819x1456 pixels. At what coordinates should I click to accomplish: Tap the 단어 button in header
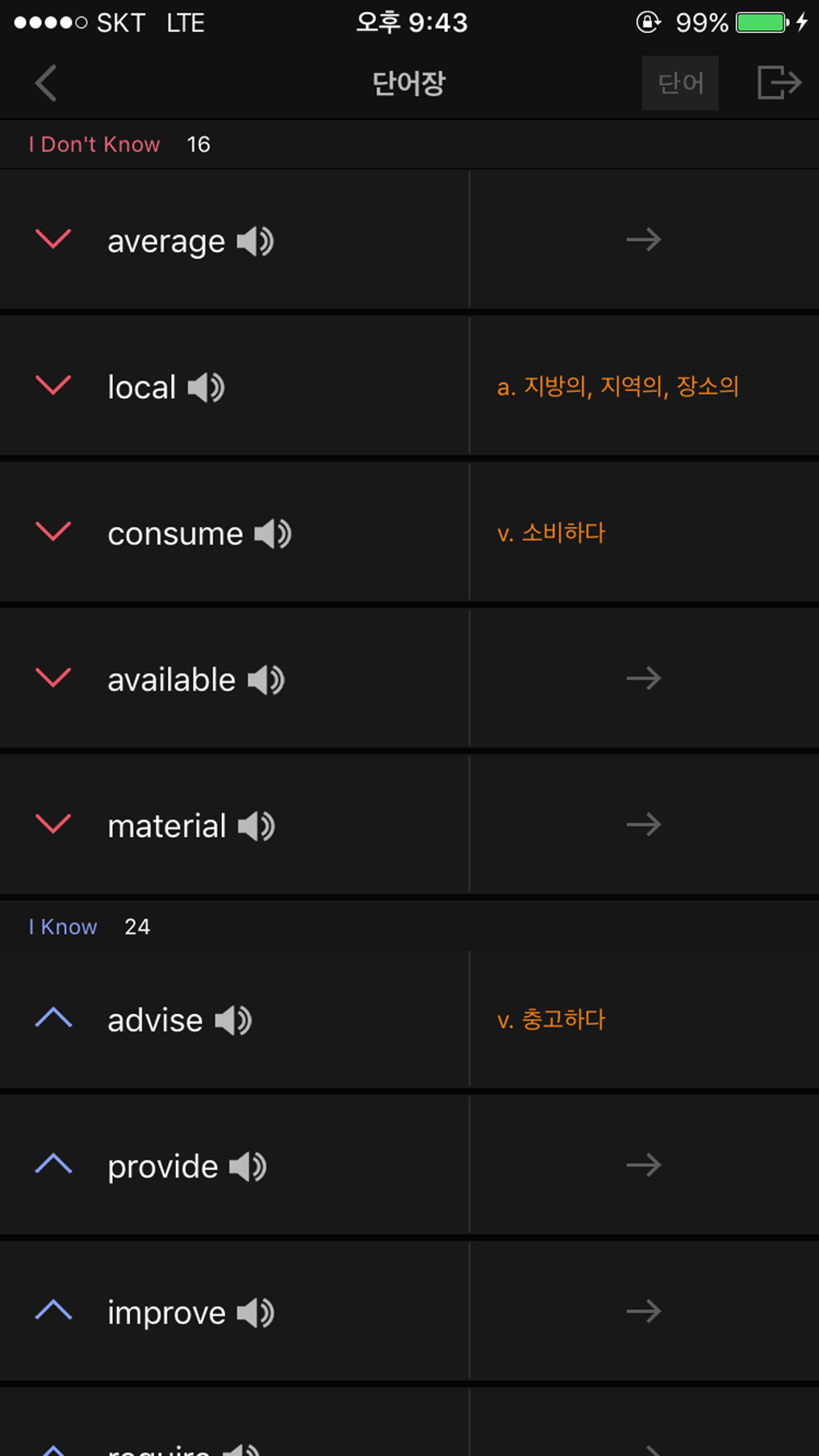[x=680, y=83]
